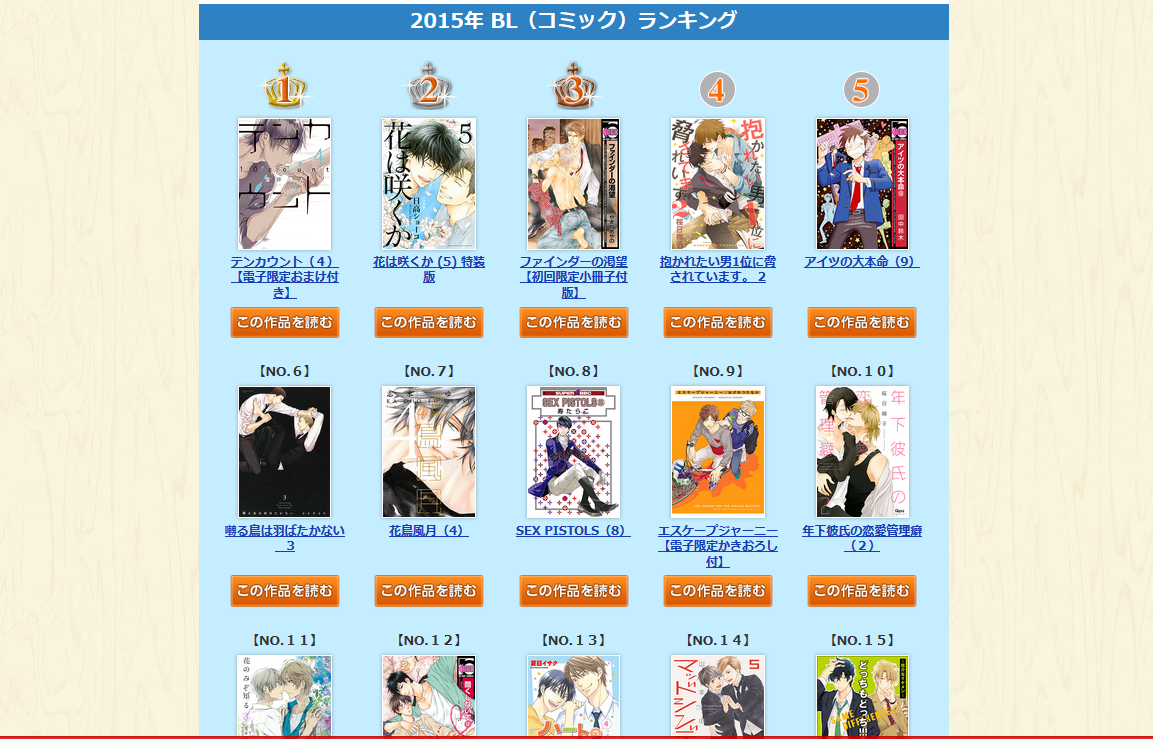Open the ファインダーの渇望 title link
The width and height of the screenshot is (1153, 739).
coord(573,262)
